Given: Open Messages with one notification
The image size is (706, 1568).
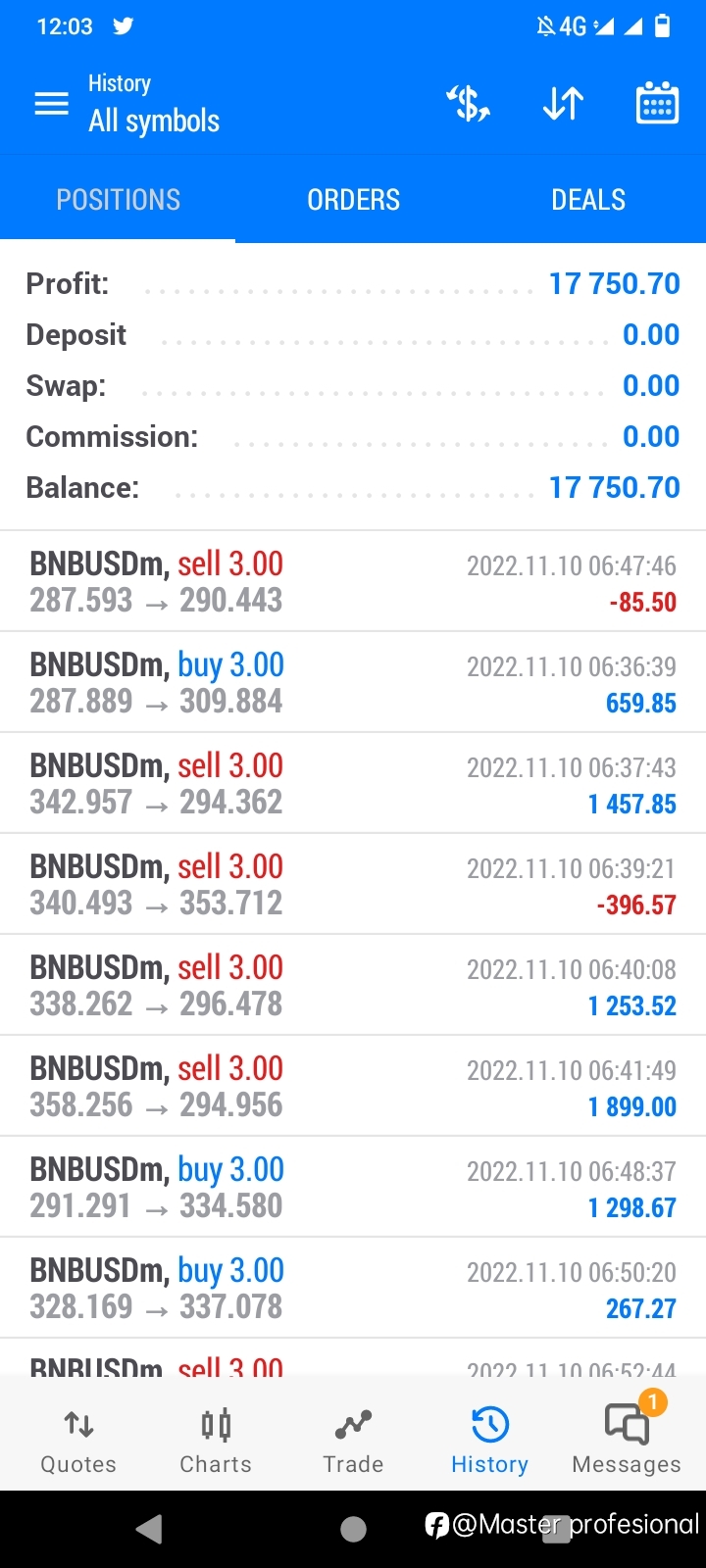Looking at the screenshot, I should point(627,1441).
